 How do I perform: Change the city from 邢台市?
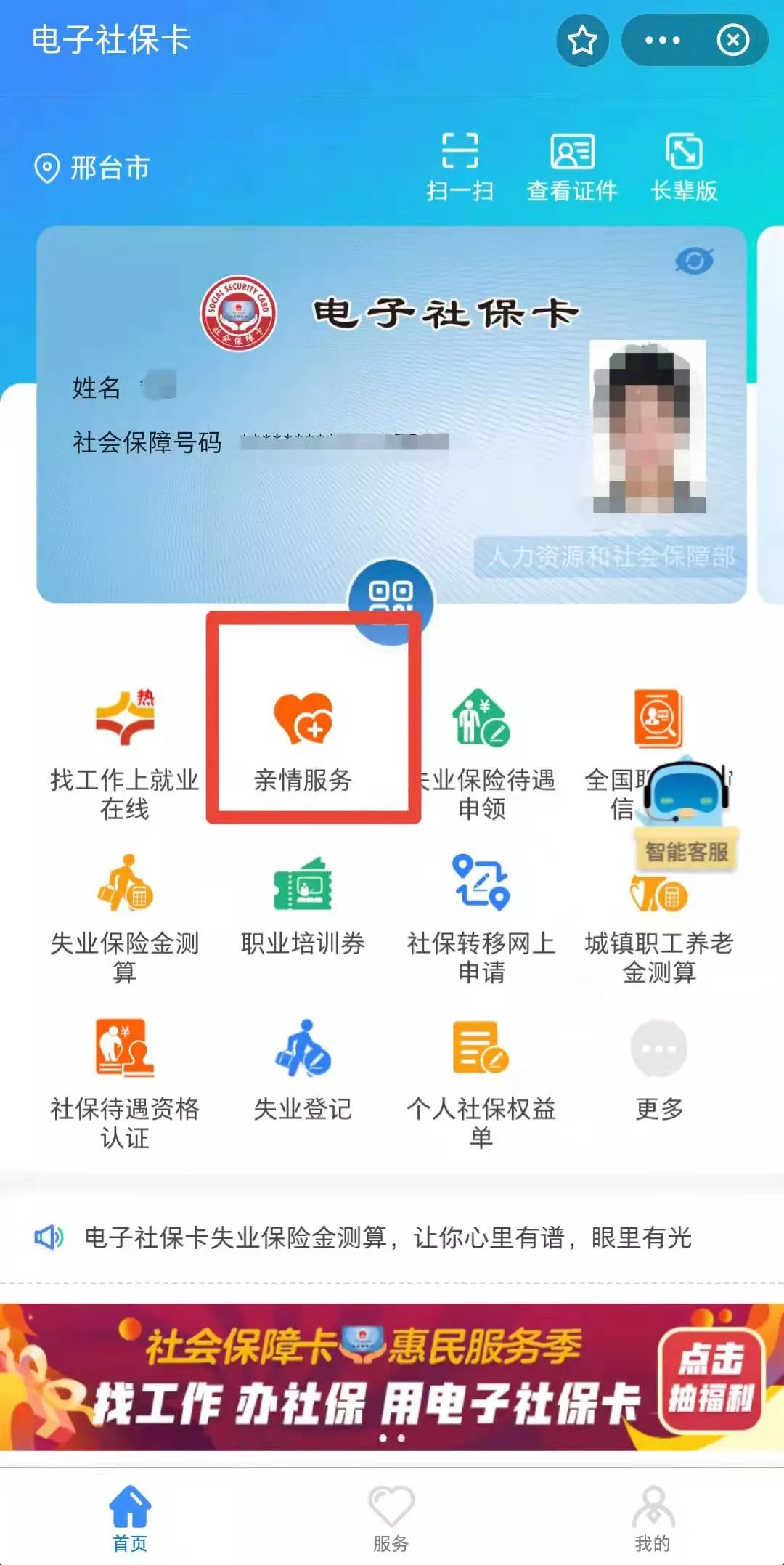click(93, 168)
